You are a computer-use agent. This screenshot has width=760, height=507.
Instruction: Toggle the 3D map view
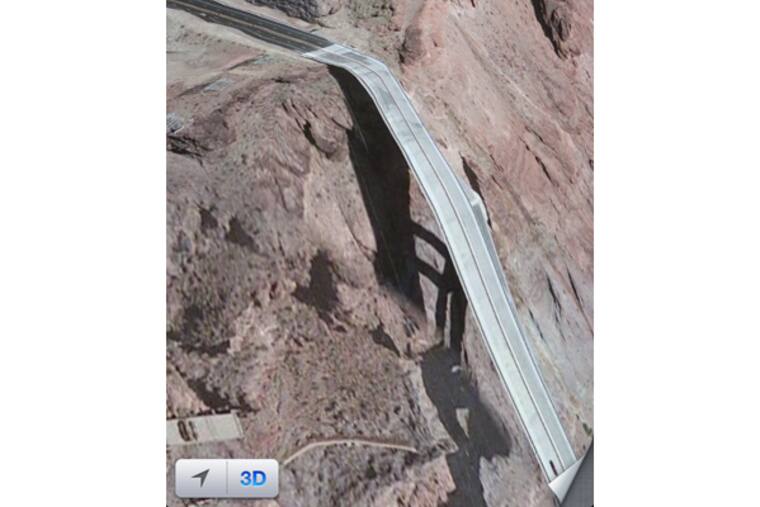click(253, 479)
